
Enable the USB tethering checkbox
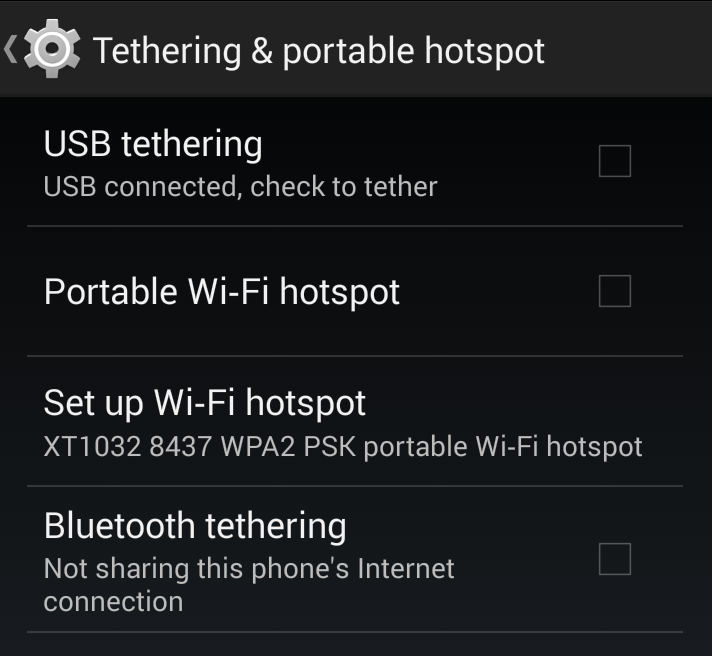[x=614, y=161]
